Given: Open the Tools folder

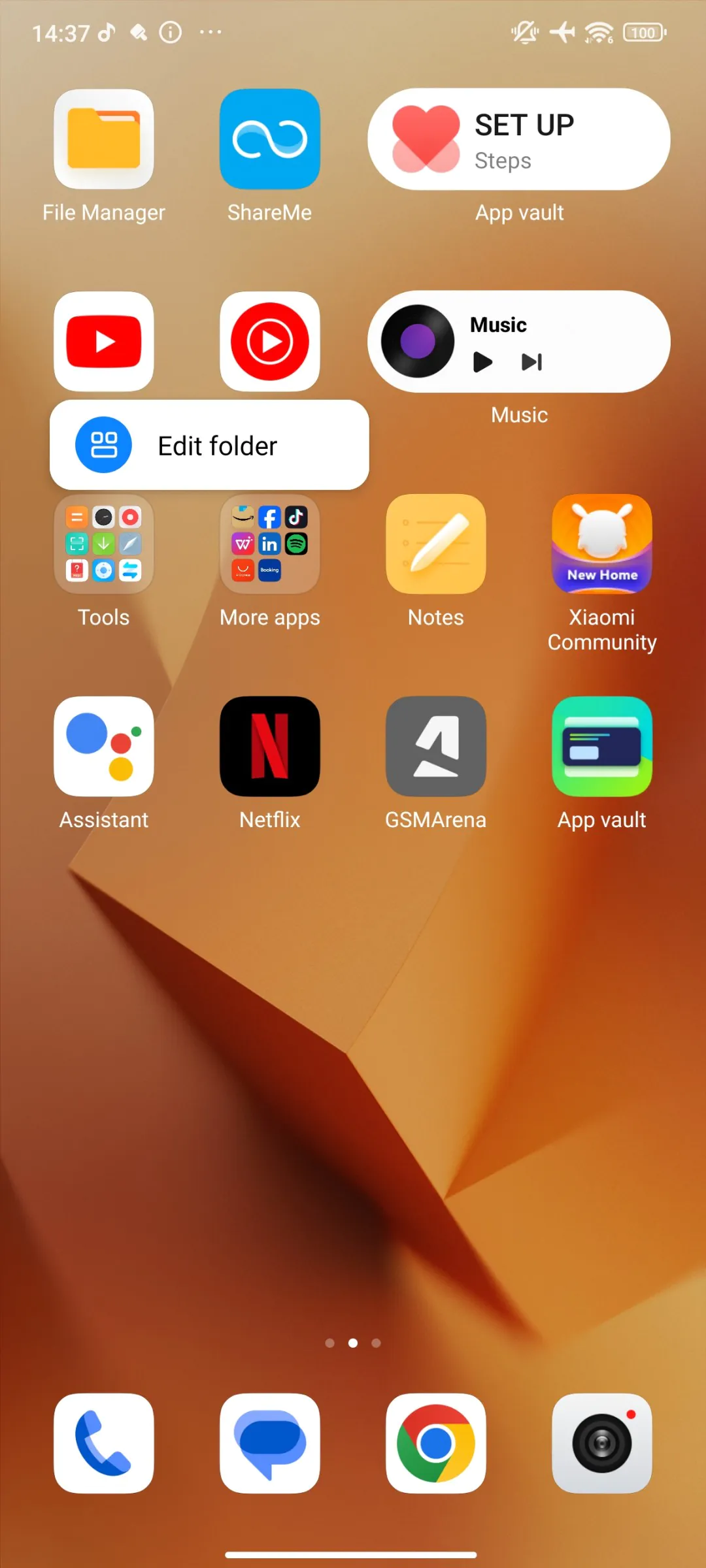Looking at the screenshot, I should (104, 544).
